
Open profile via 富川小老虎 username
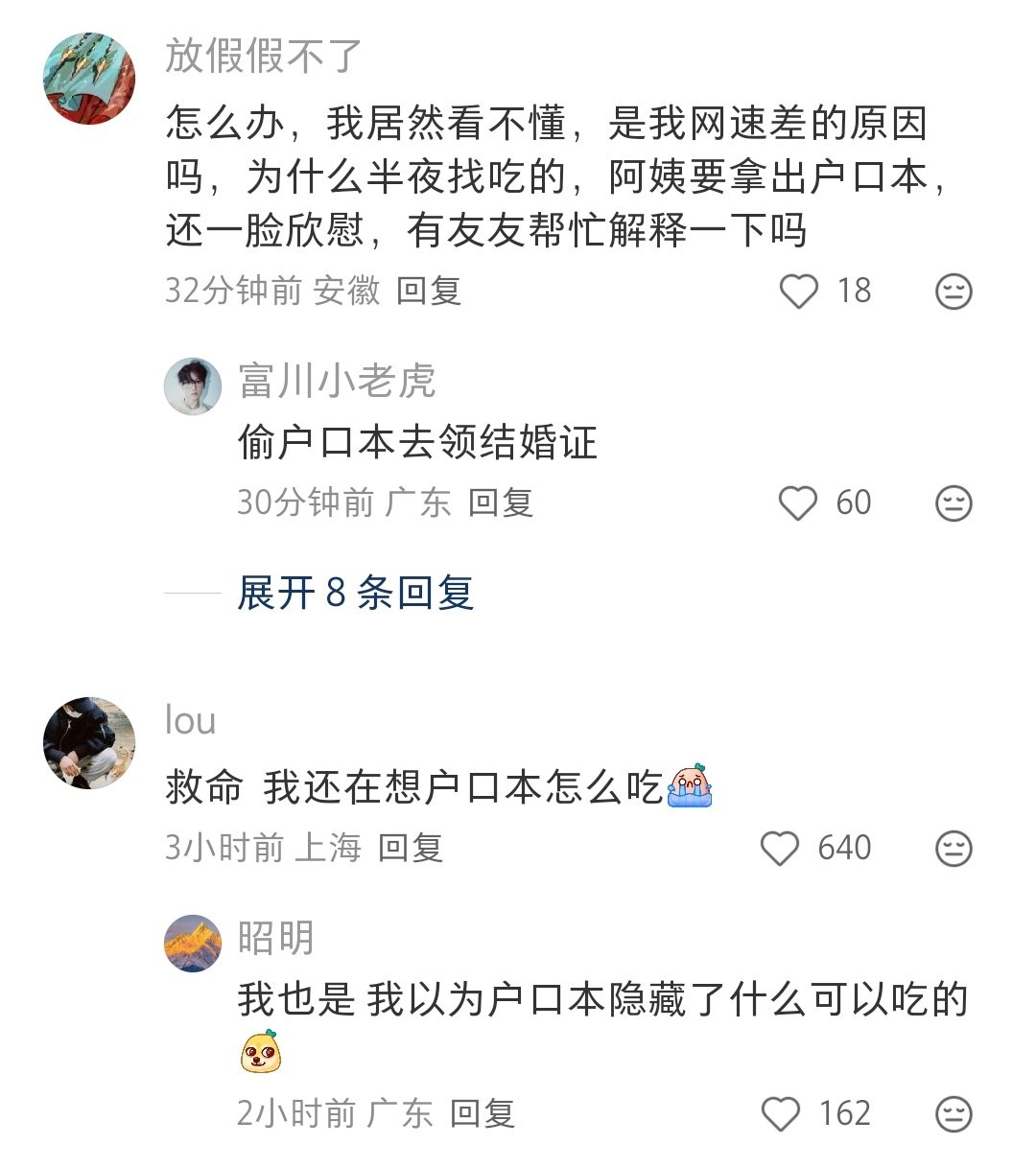(x=337, y=381)
